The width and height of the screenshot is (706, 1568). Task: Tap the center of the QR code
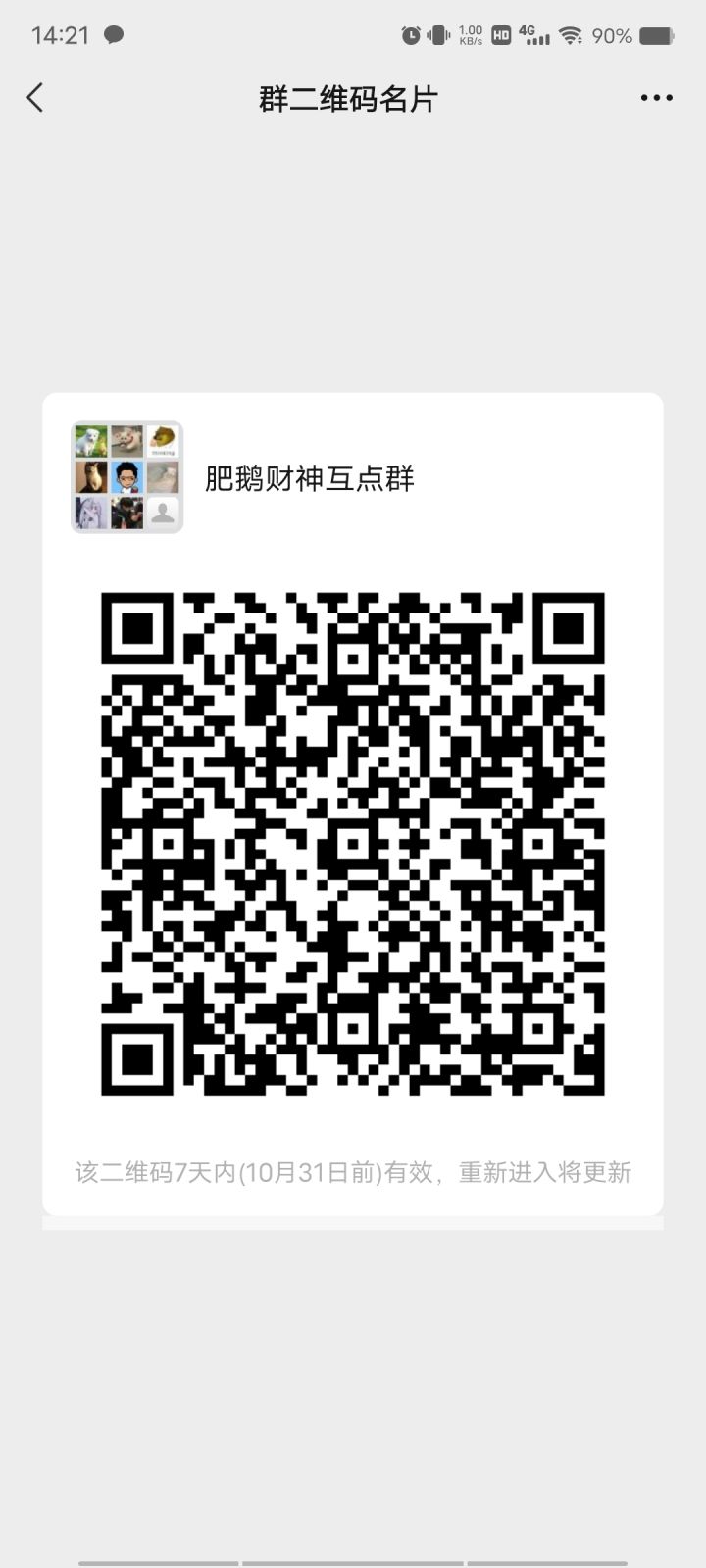[x=351, y=843]
